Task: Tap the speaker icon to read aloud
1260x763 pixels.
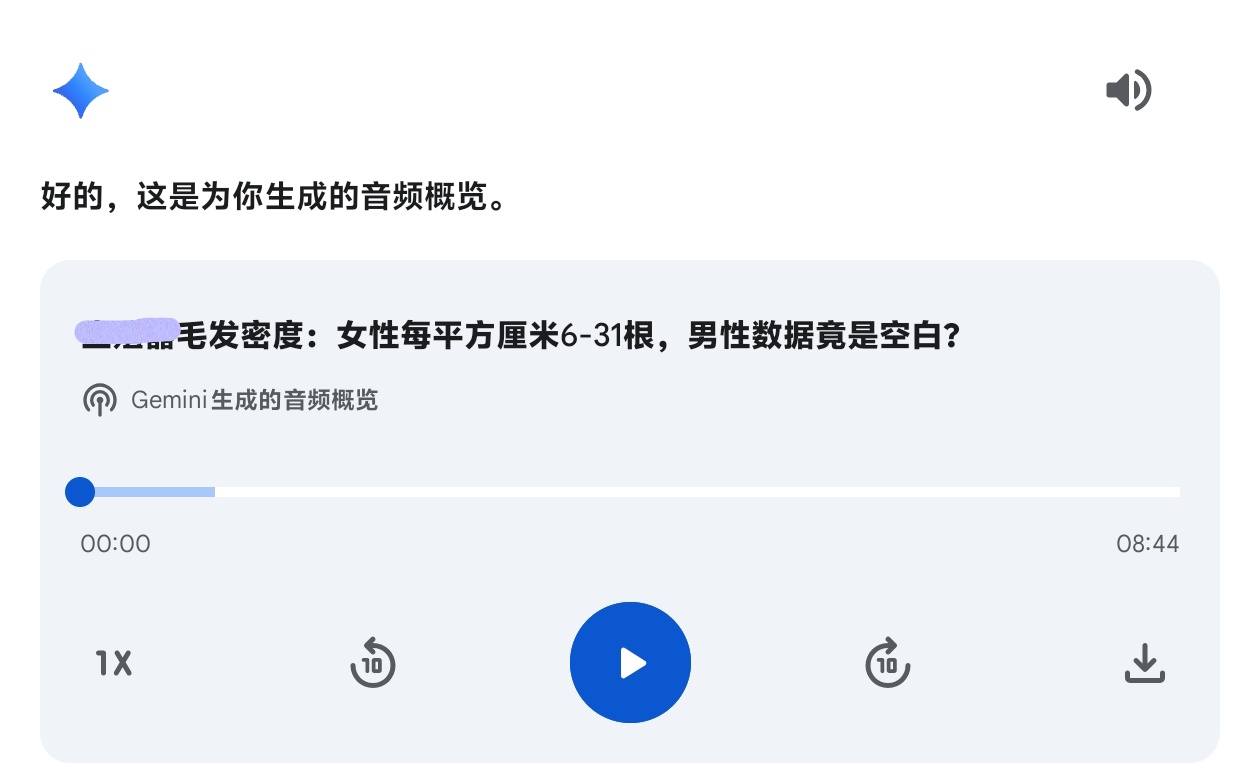Action: tap(1129, 91)
